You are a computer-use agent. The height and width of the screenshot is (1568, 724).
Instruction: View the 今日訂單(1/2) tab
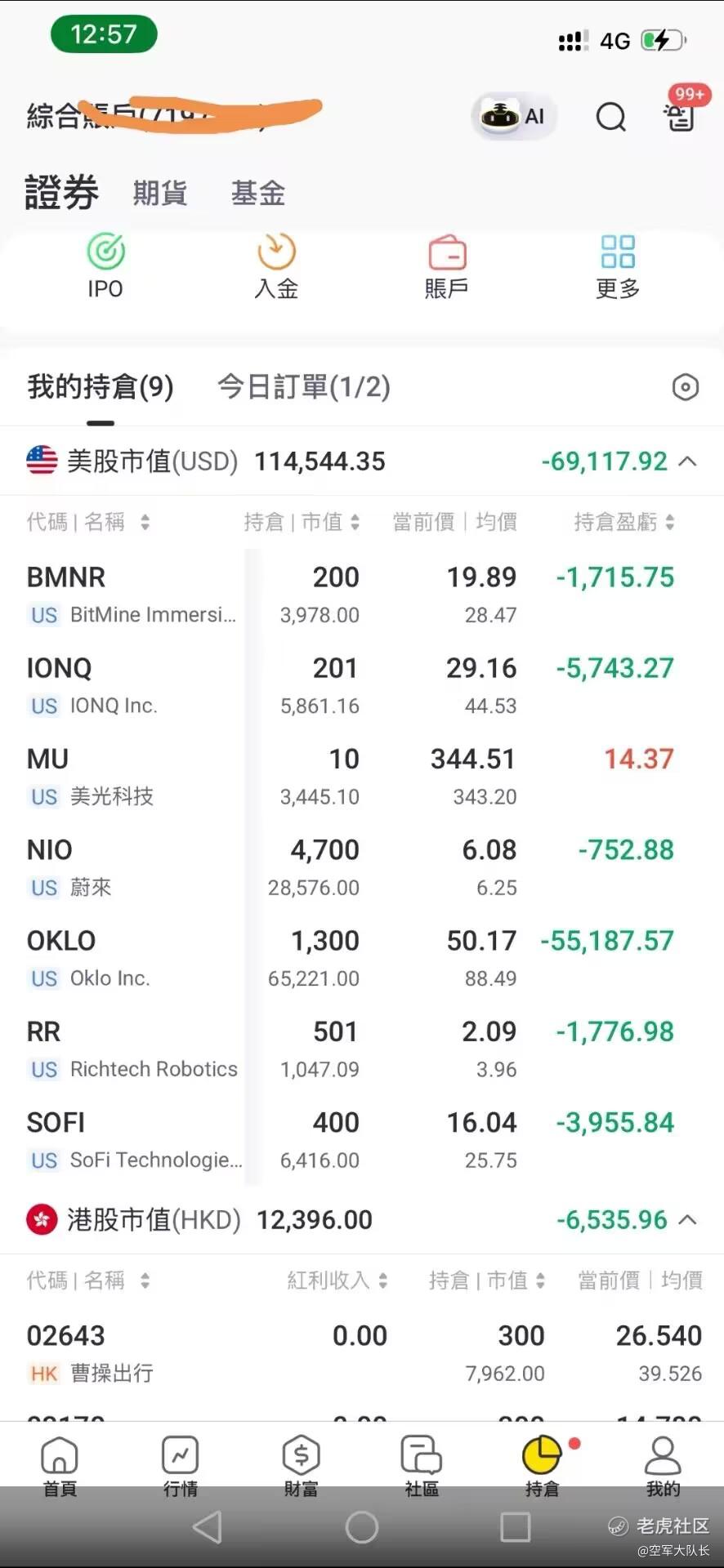(304, 387)
